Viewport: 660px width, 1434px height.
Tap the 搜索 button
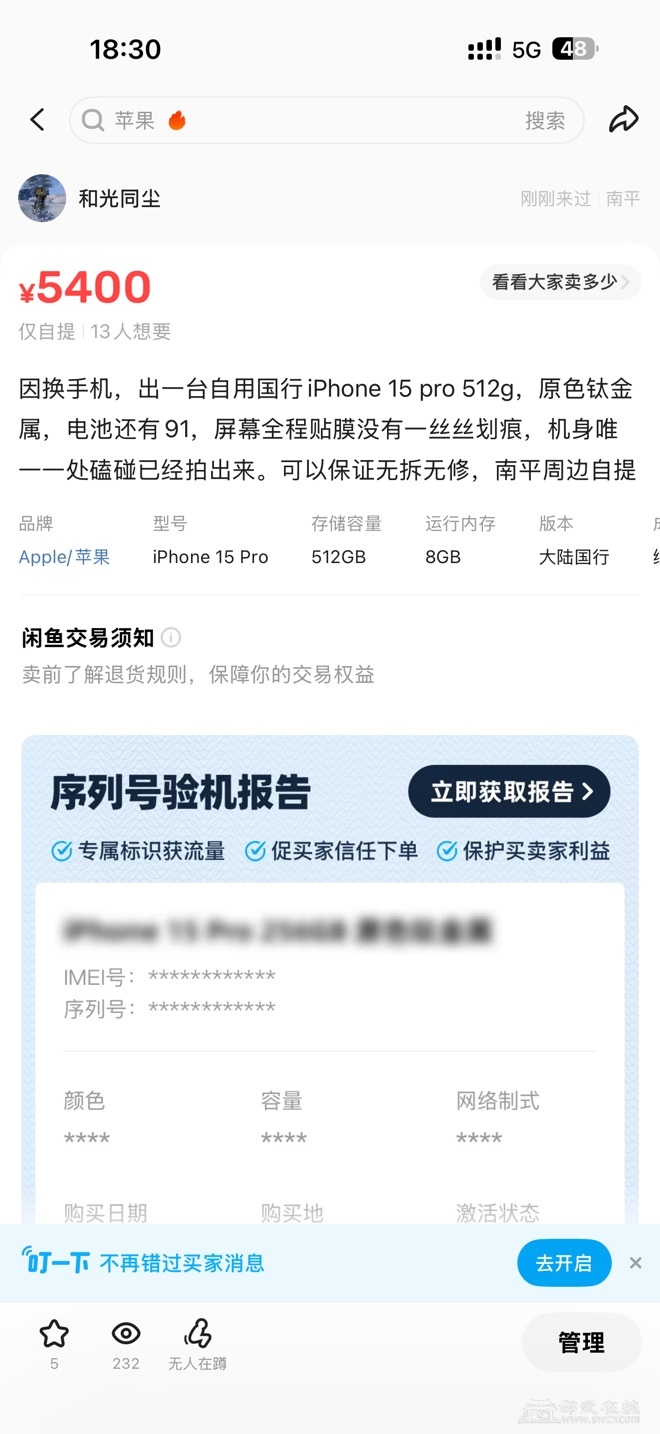click(x=545, y=121)
